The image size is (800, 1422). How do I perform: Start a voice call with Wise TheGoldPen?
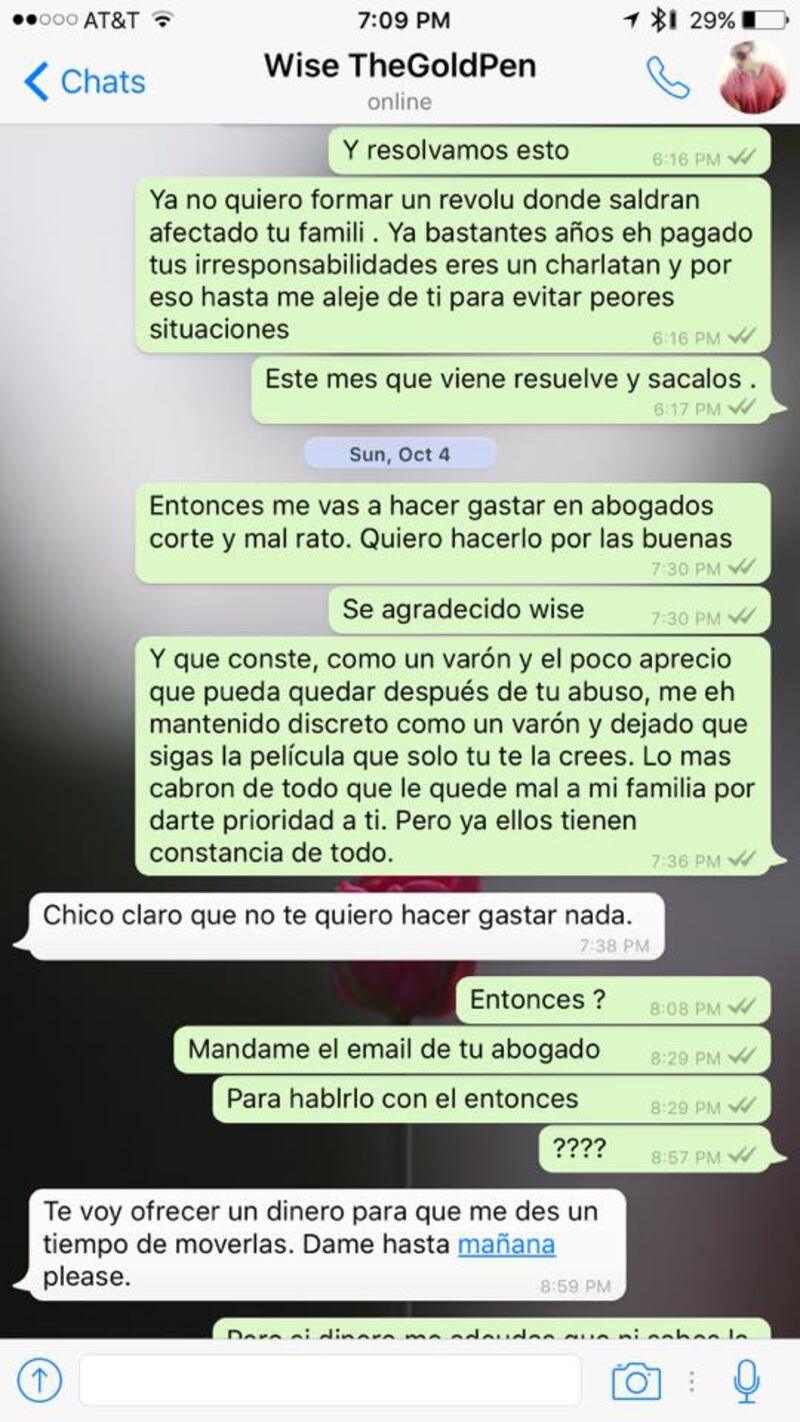667,78
